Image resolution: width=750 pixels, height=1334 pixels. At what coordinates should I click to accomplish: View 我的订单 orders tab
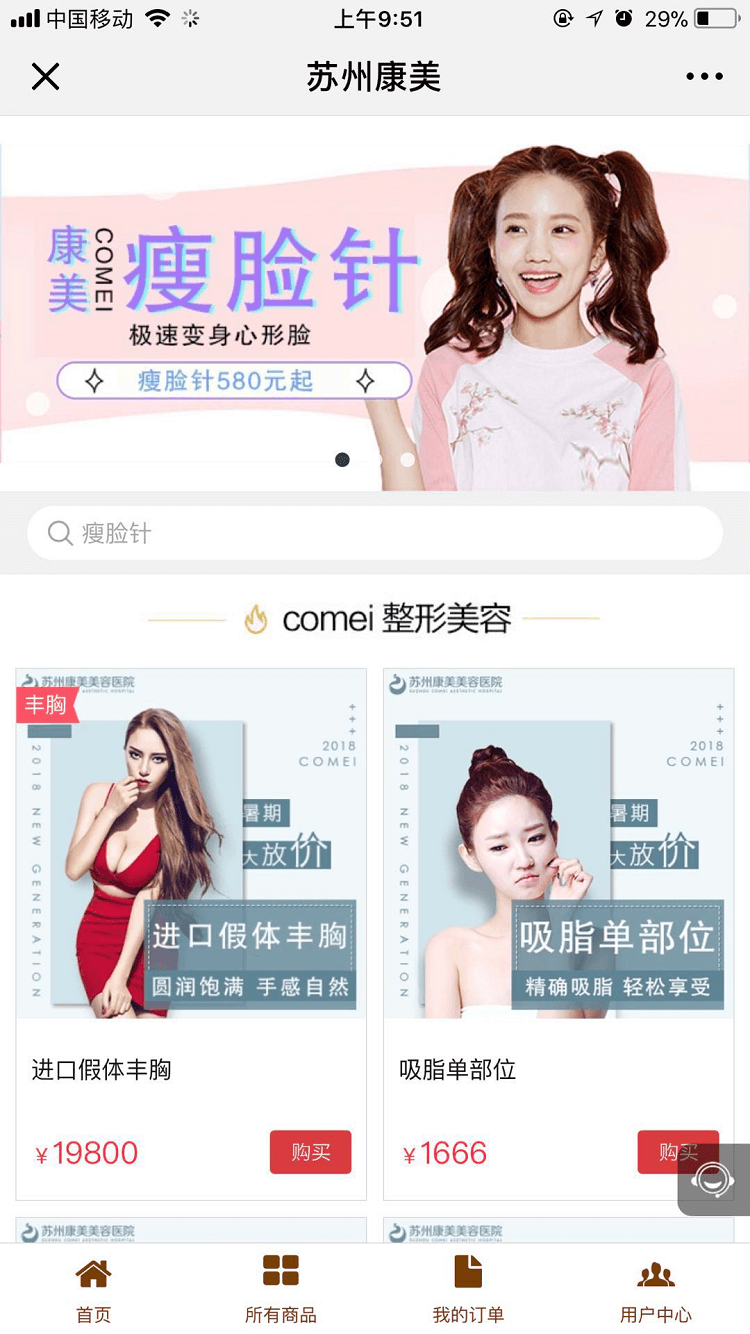pos(468,1290)
